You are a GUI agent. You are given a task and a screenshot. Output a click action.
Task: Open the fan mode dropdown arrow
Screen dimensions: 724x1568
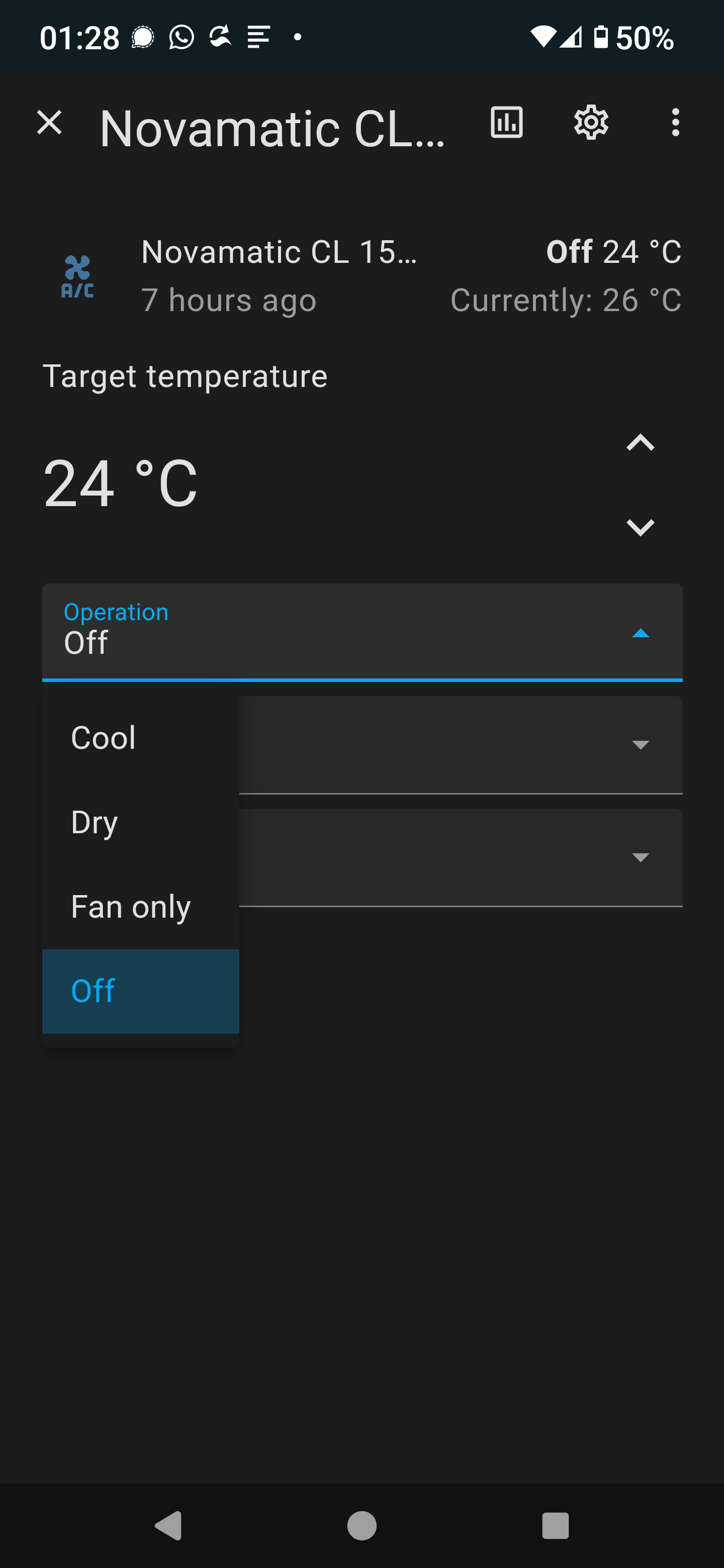[x=640, y=745]
